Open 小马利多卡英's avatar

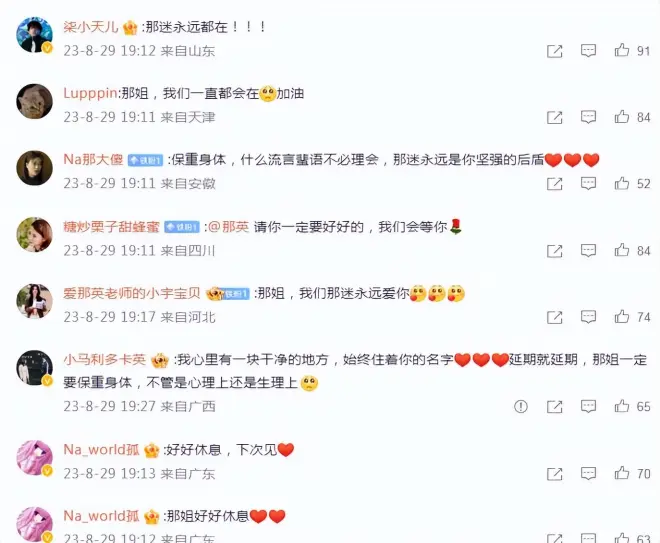[x=35, y=368]
